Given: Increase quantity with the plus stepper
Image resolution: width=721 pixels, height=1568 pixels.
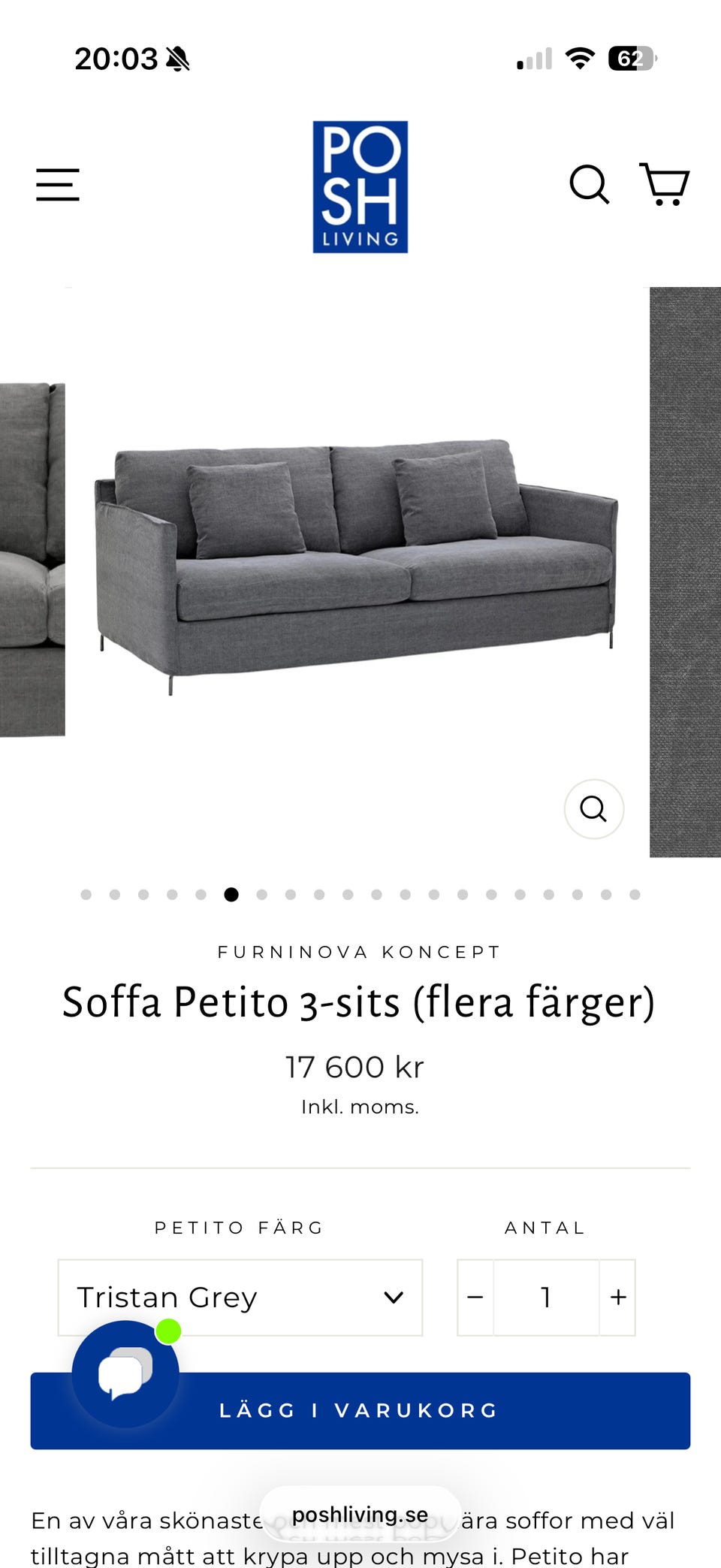Looking at the screenshot, I should coord(617,1297).
